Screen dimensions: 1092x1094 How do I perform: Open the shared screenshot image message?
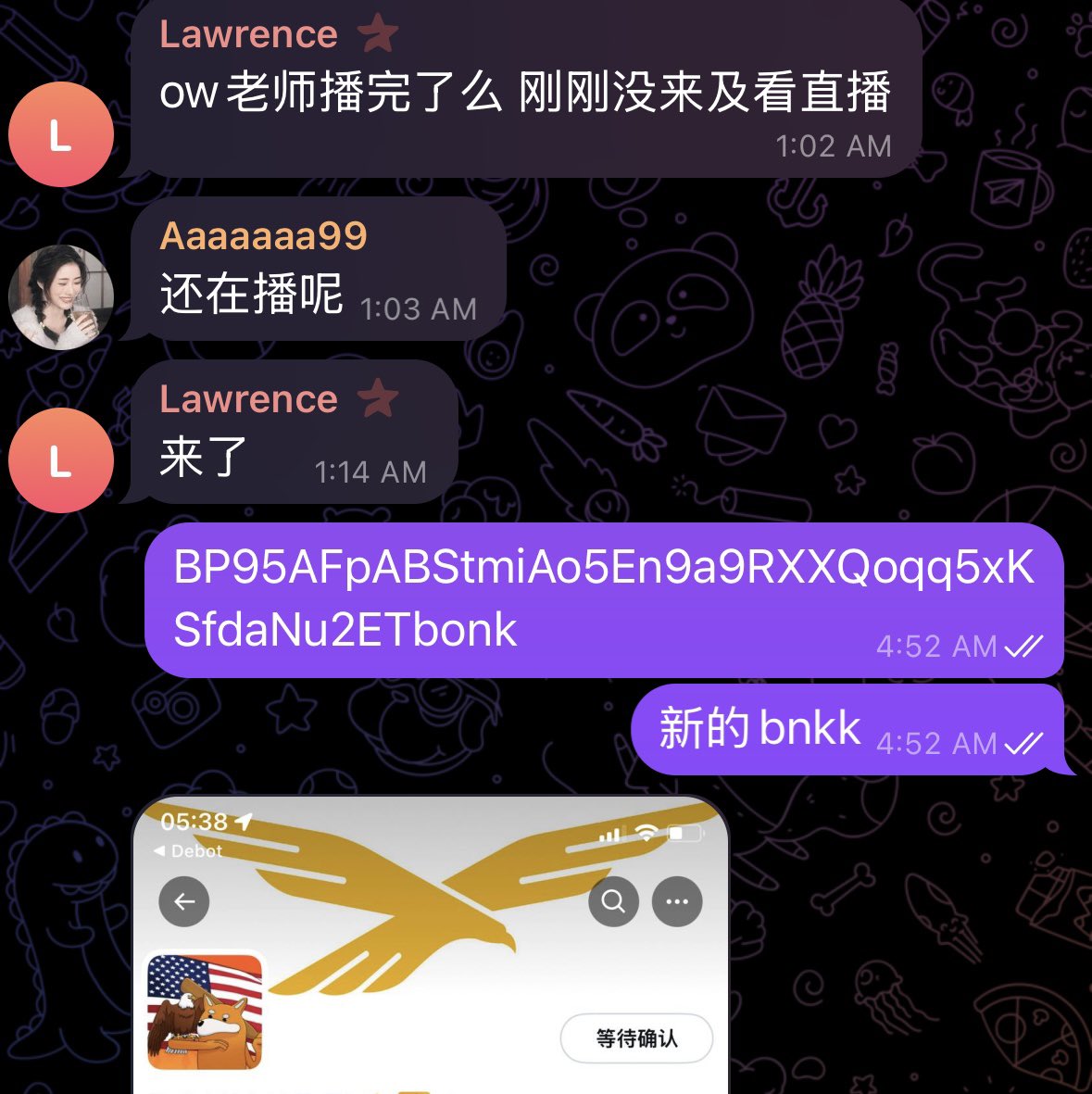tap(431, 945)
